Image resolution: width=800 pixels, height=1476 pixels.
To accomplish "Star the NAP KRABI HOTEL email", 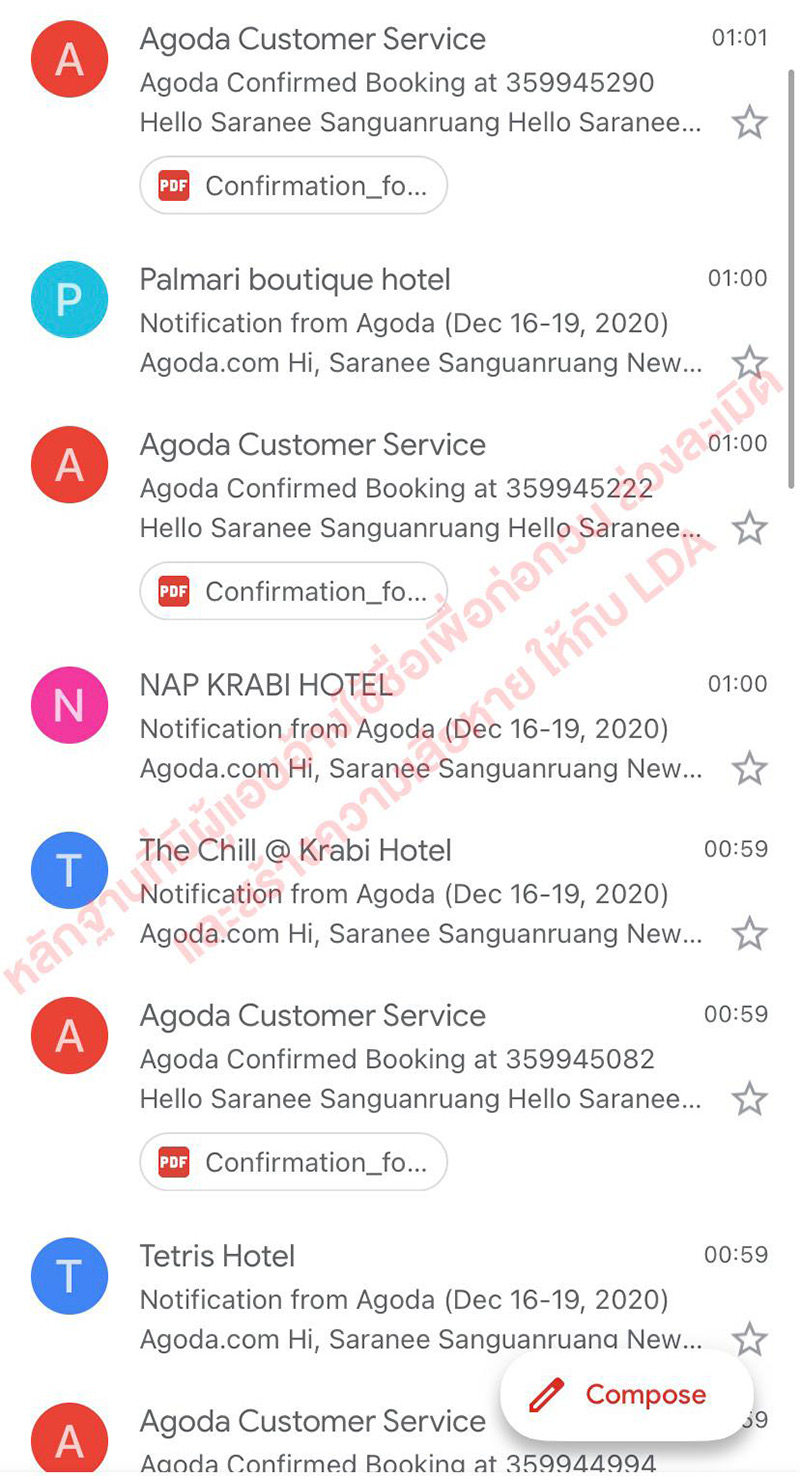I will 749,769.
